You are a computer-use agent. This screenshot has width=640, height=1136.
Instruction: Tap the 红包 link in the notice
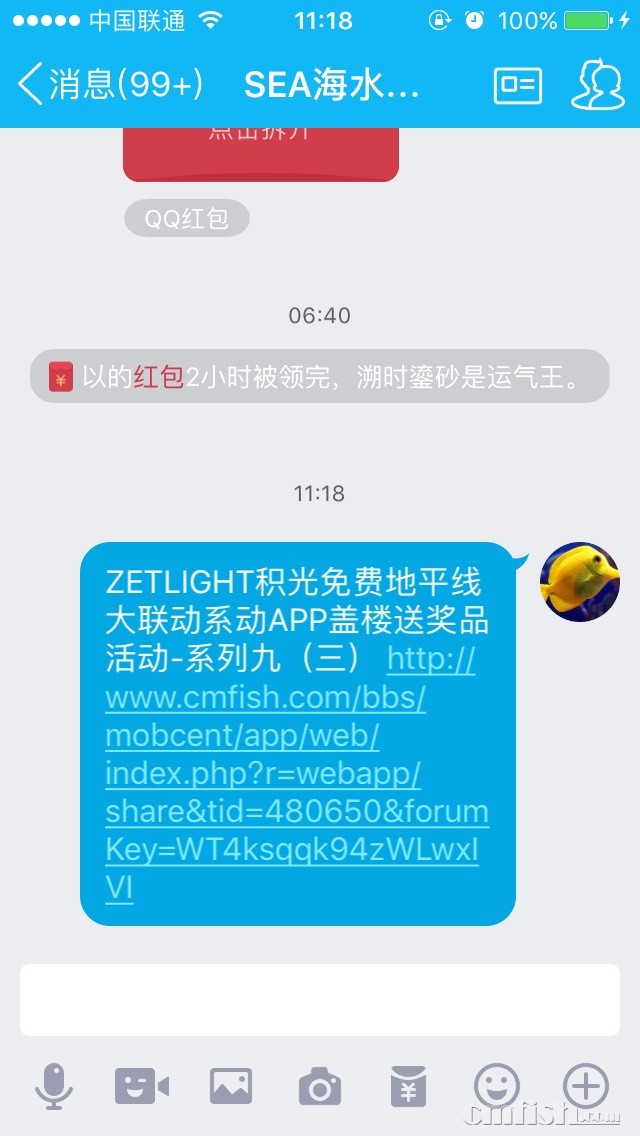[158, 377]
